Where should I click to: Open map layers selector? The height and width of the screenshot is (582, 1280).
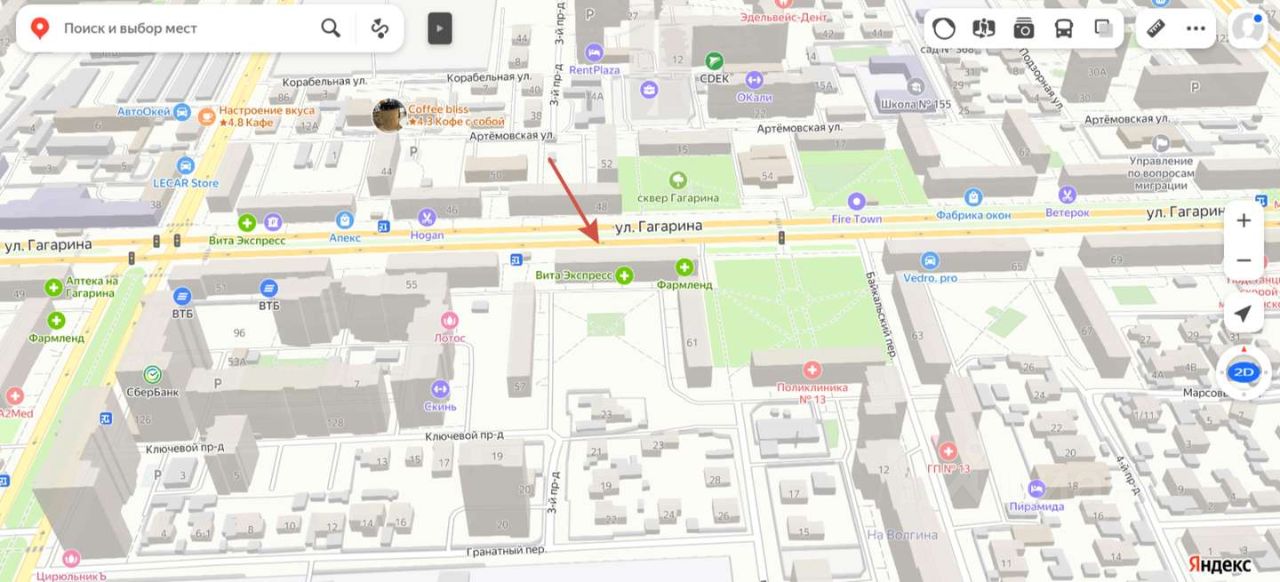pos(1103,28)
